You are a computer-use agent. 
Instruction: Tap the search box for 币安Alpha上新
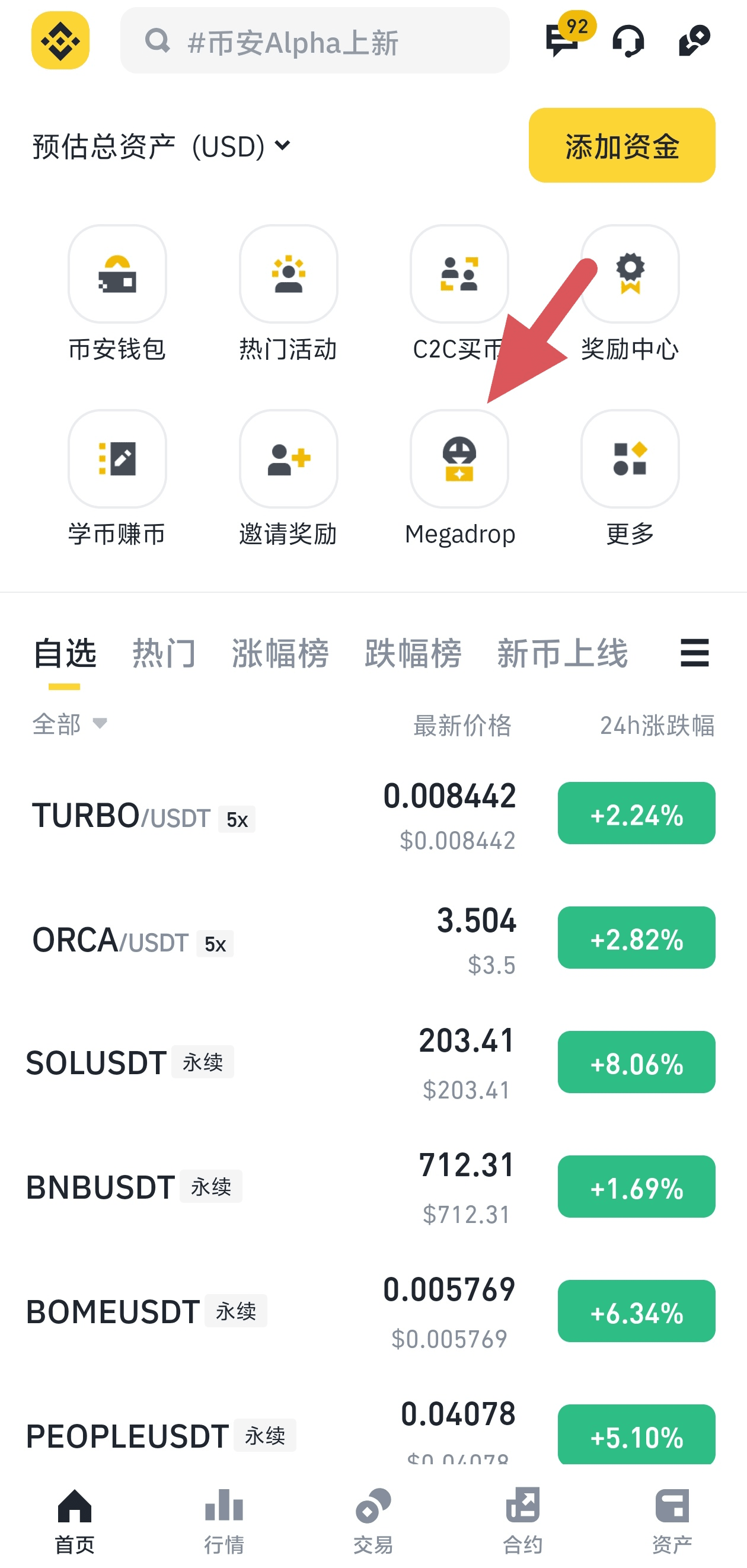pyautogui.click(x=315, y=41)
